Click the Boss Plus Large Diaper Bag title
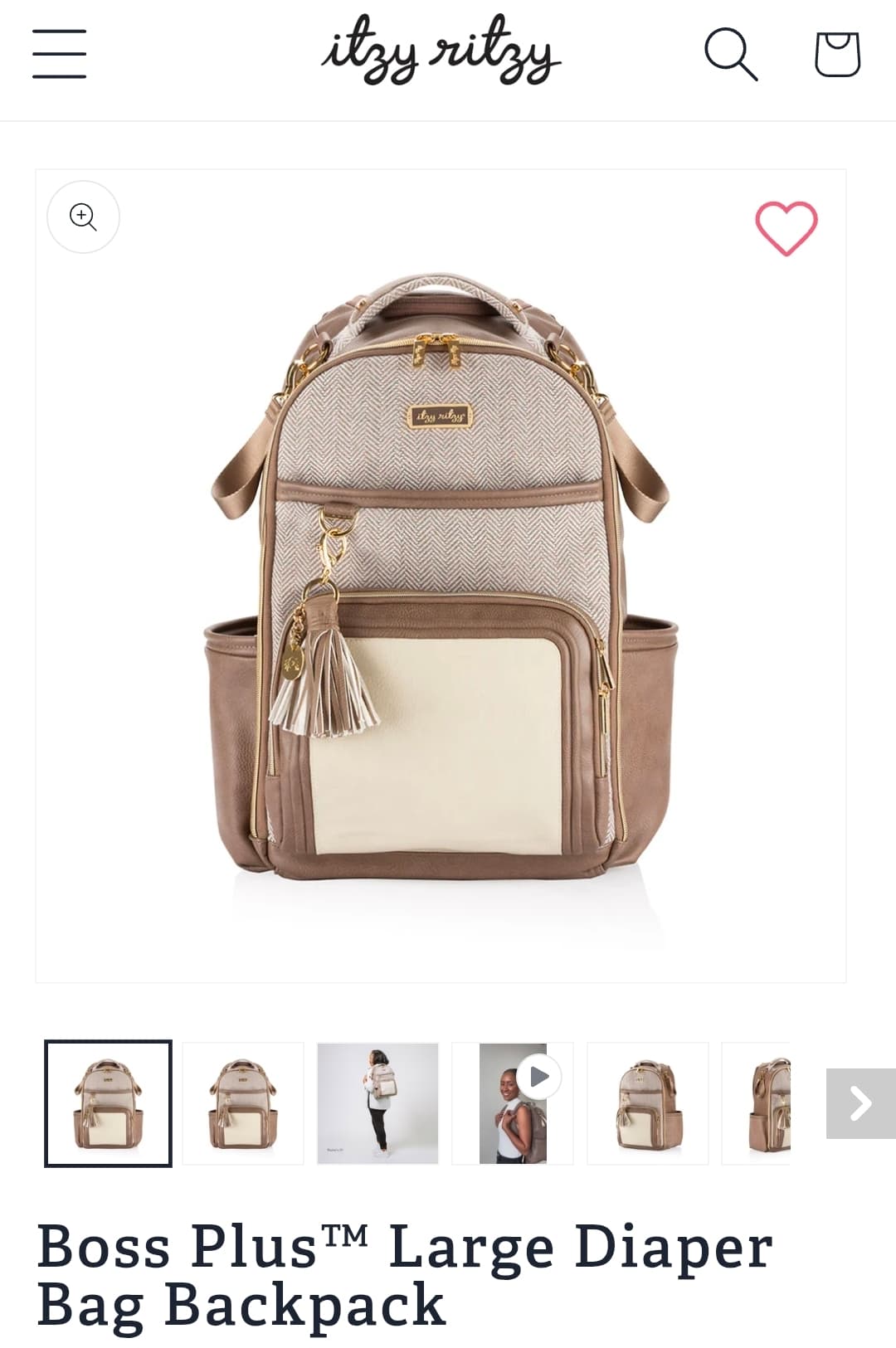Screen dimensions: 896x1348 click(406, 1269)
